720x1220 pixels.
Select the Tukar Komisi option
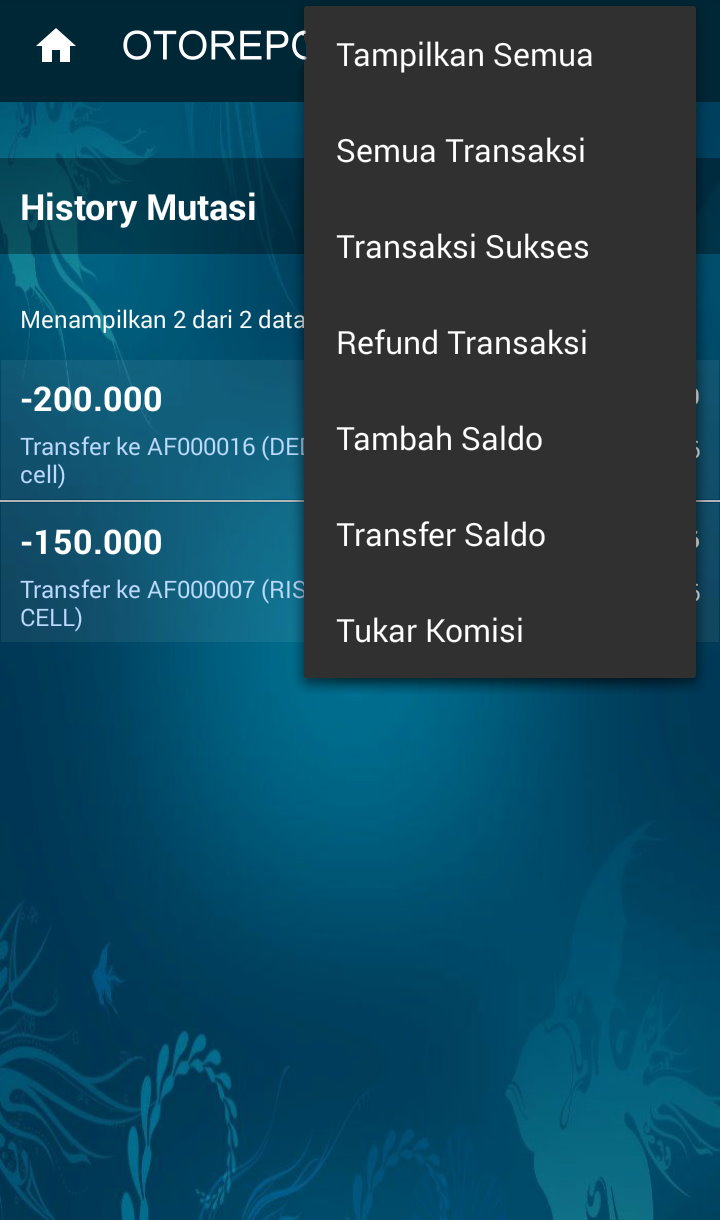pos(500,631)
